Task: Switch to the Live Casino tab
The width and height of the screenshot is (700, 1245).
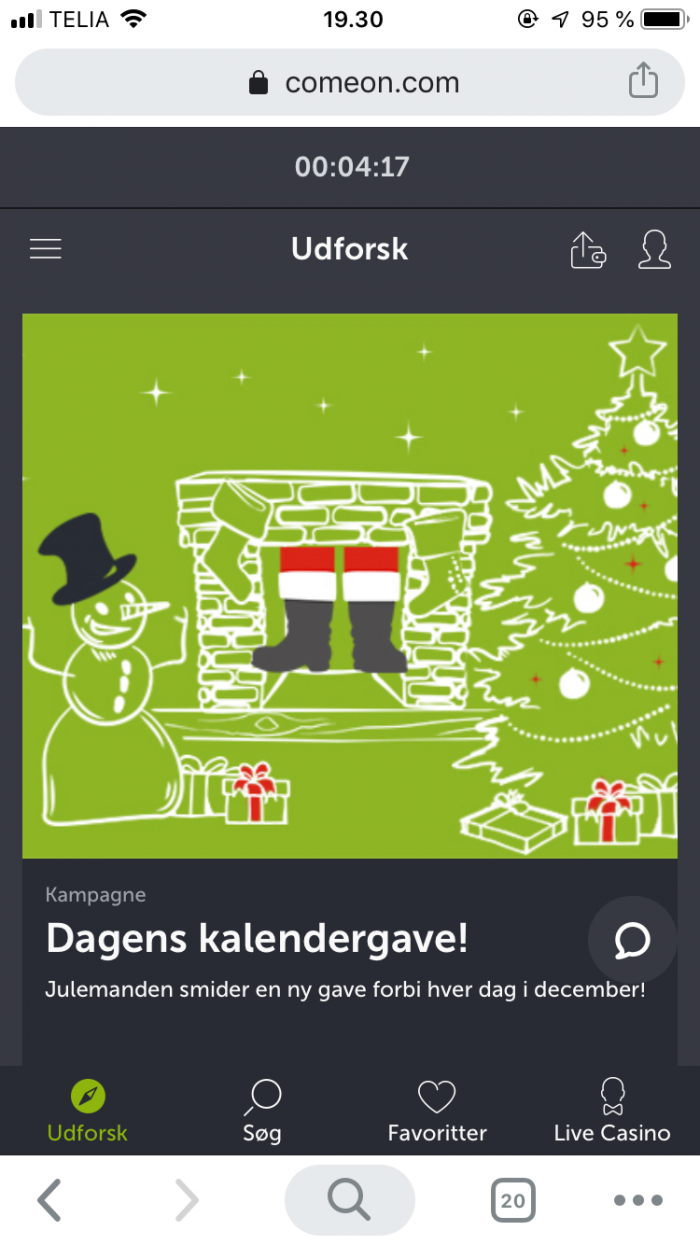Action: tap(612, 1110)
